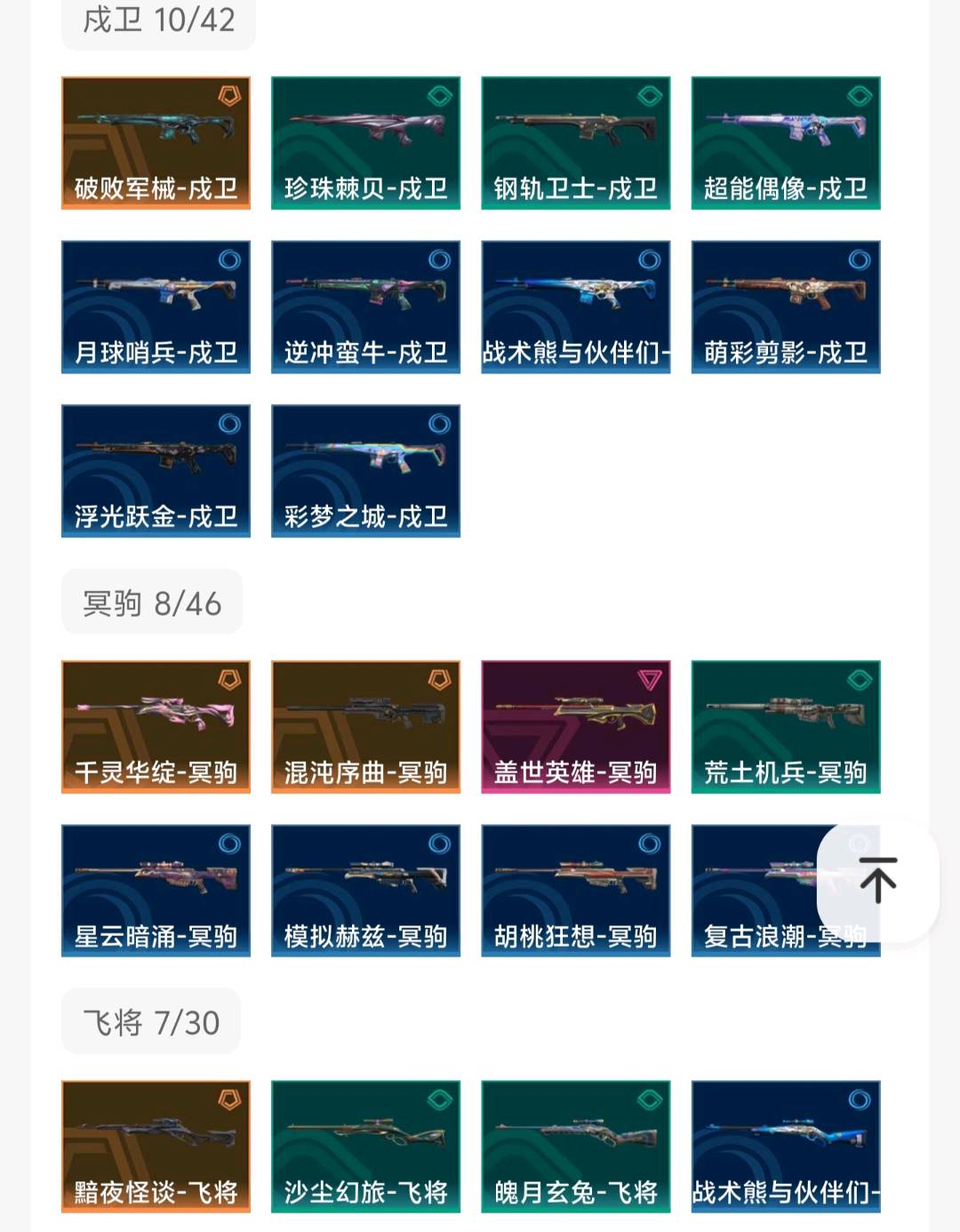
Task: Tap the scroll-to-top arrow button
Action: click(x=877, y=880)
